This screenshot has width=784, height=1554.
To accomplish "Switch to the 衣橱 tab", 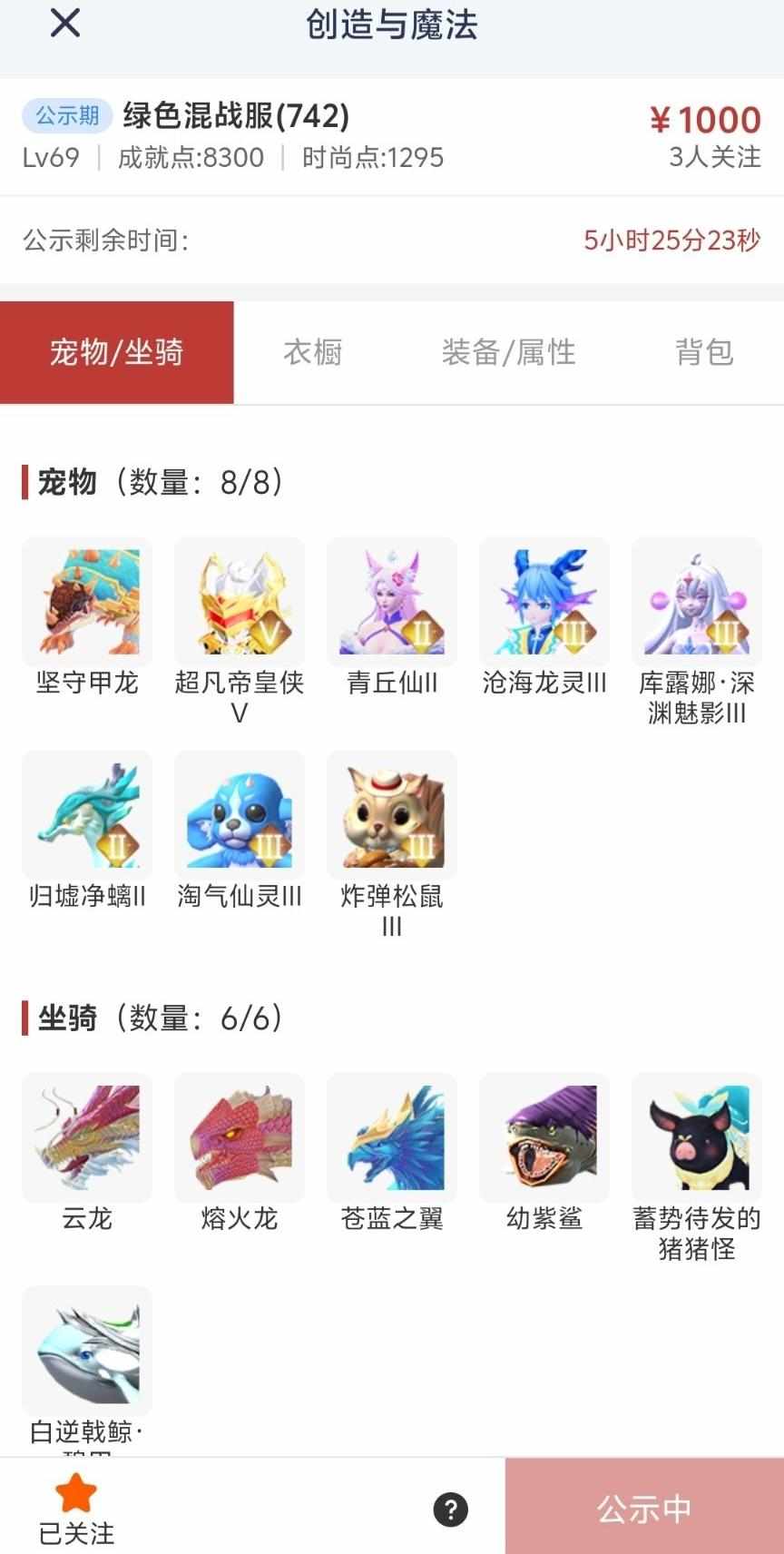I will click(312, 352).
